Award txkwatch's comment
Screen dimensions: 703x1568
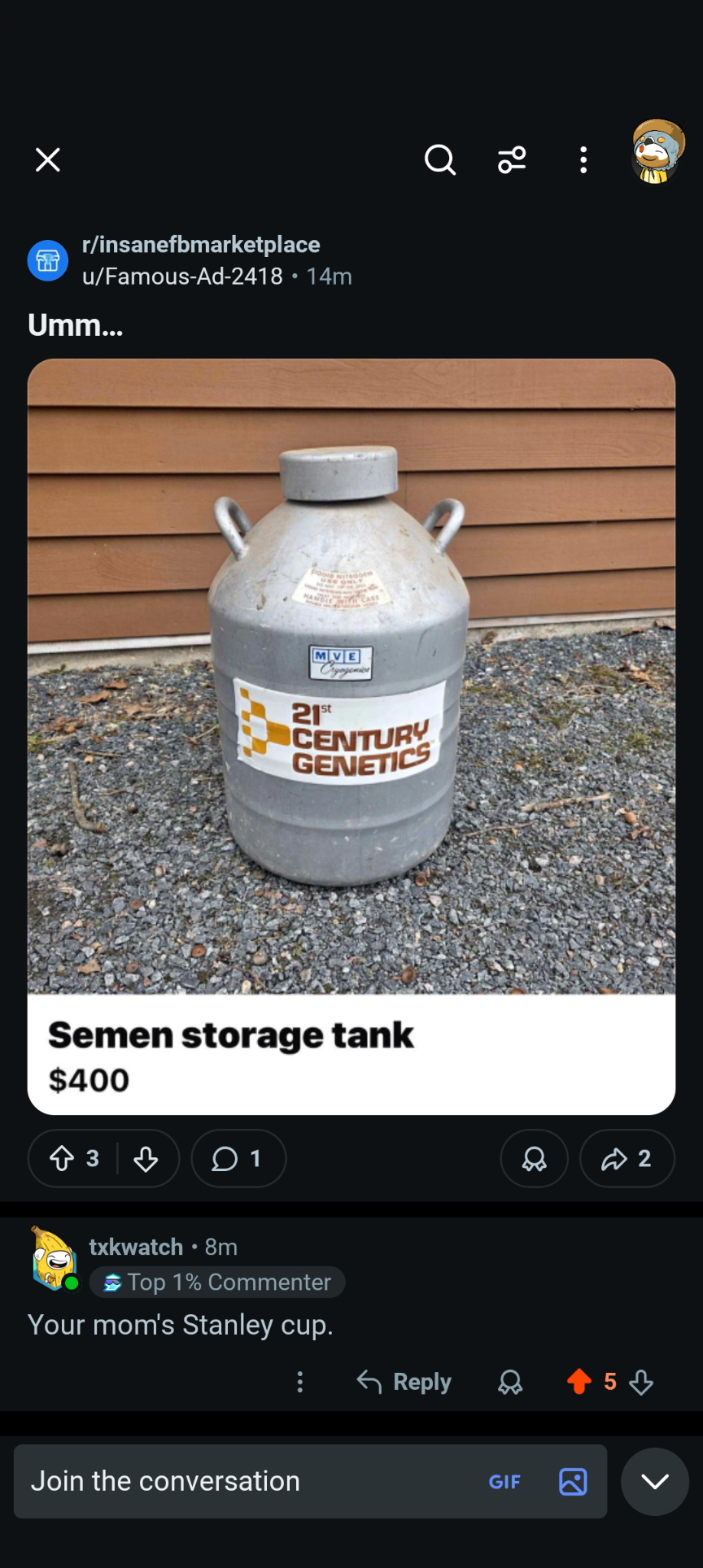[x=510, y=1382]
